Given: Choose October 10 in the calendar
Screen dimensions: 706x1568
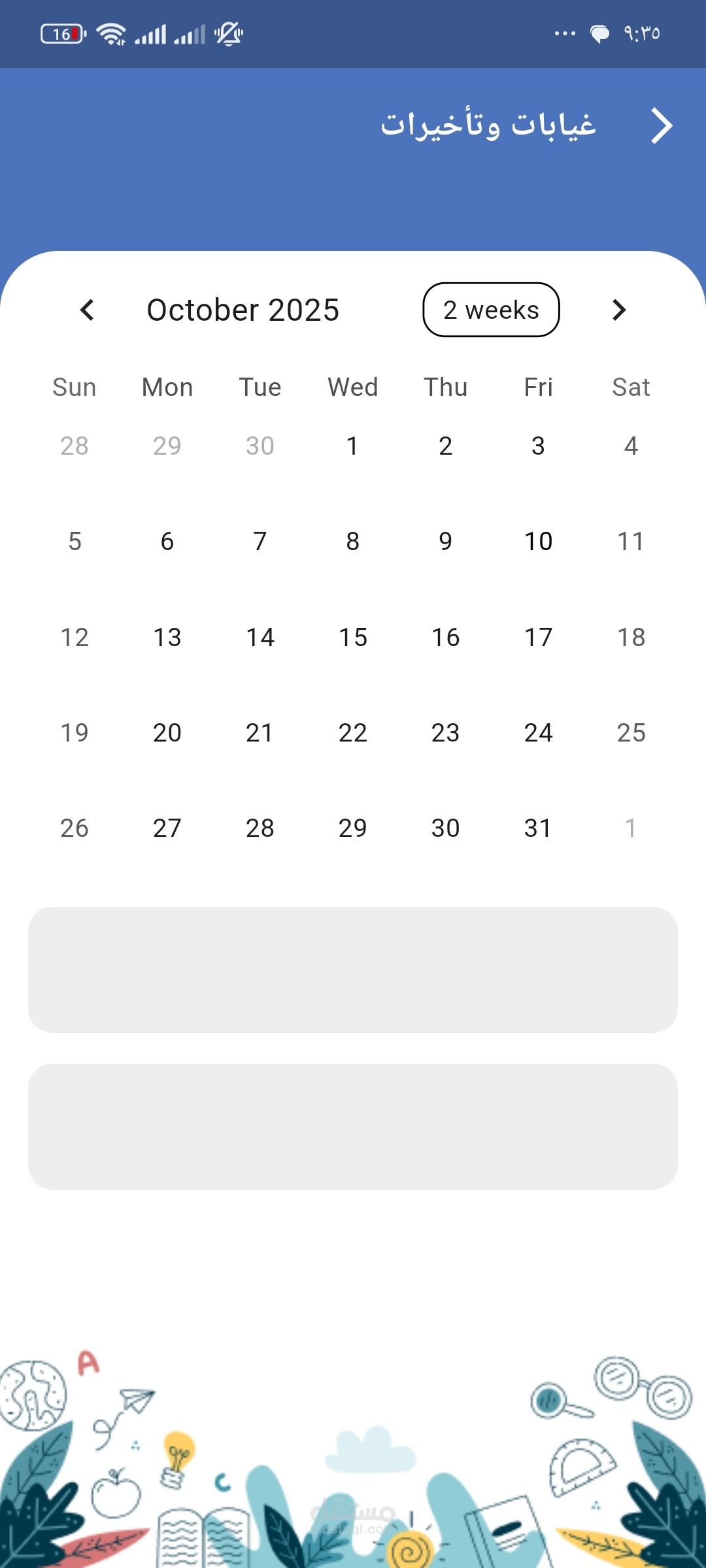Looking at the screenshot, I should tap(538, 542).
